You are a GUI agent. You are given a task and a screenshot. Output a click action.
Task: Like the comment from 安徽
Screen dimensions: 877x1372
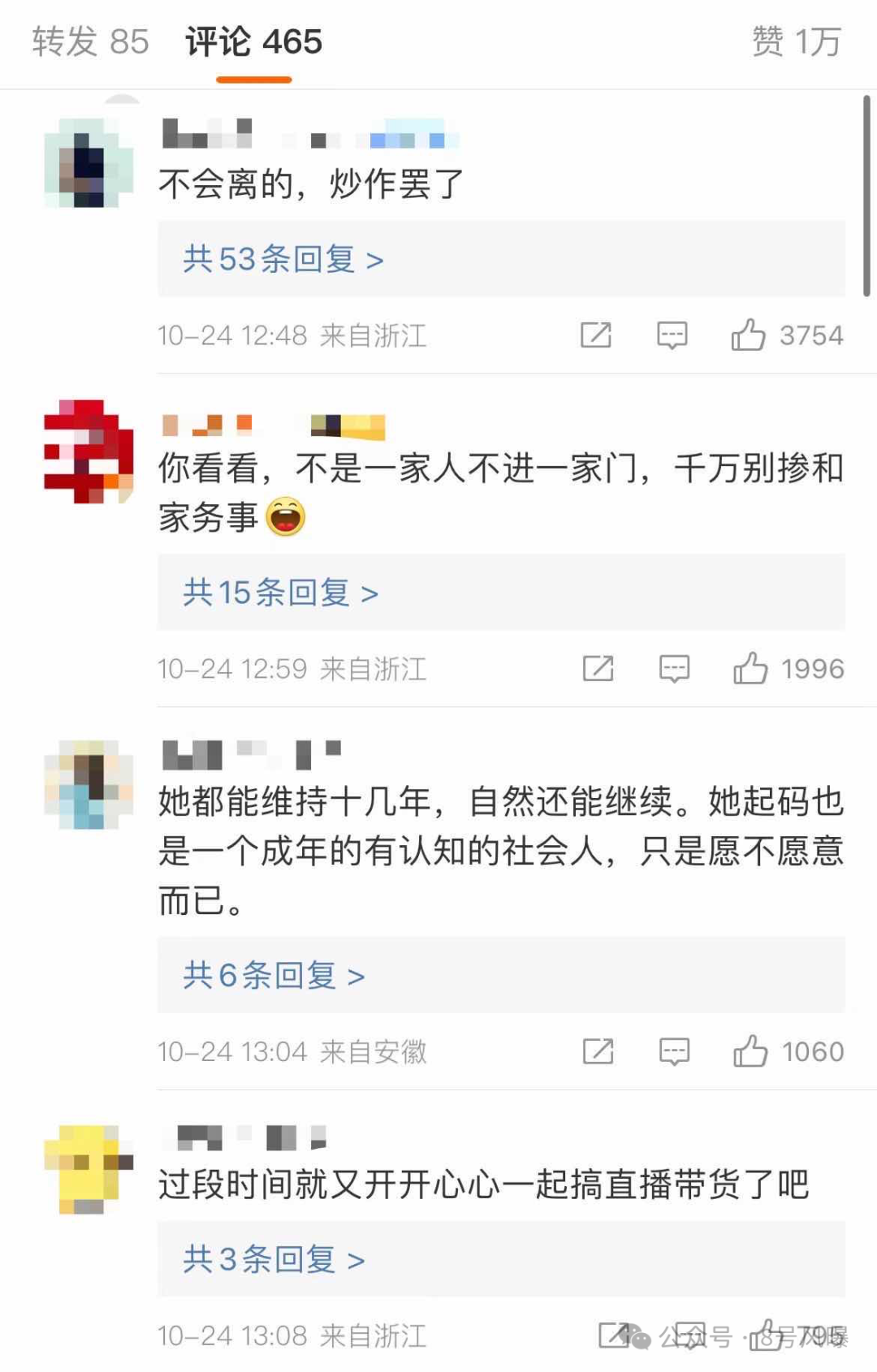click(x=750, y=1051)
